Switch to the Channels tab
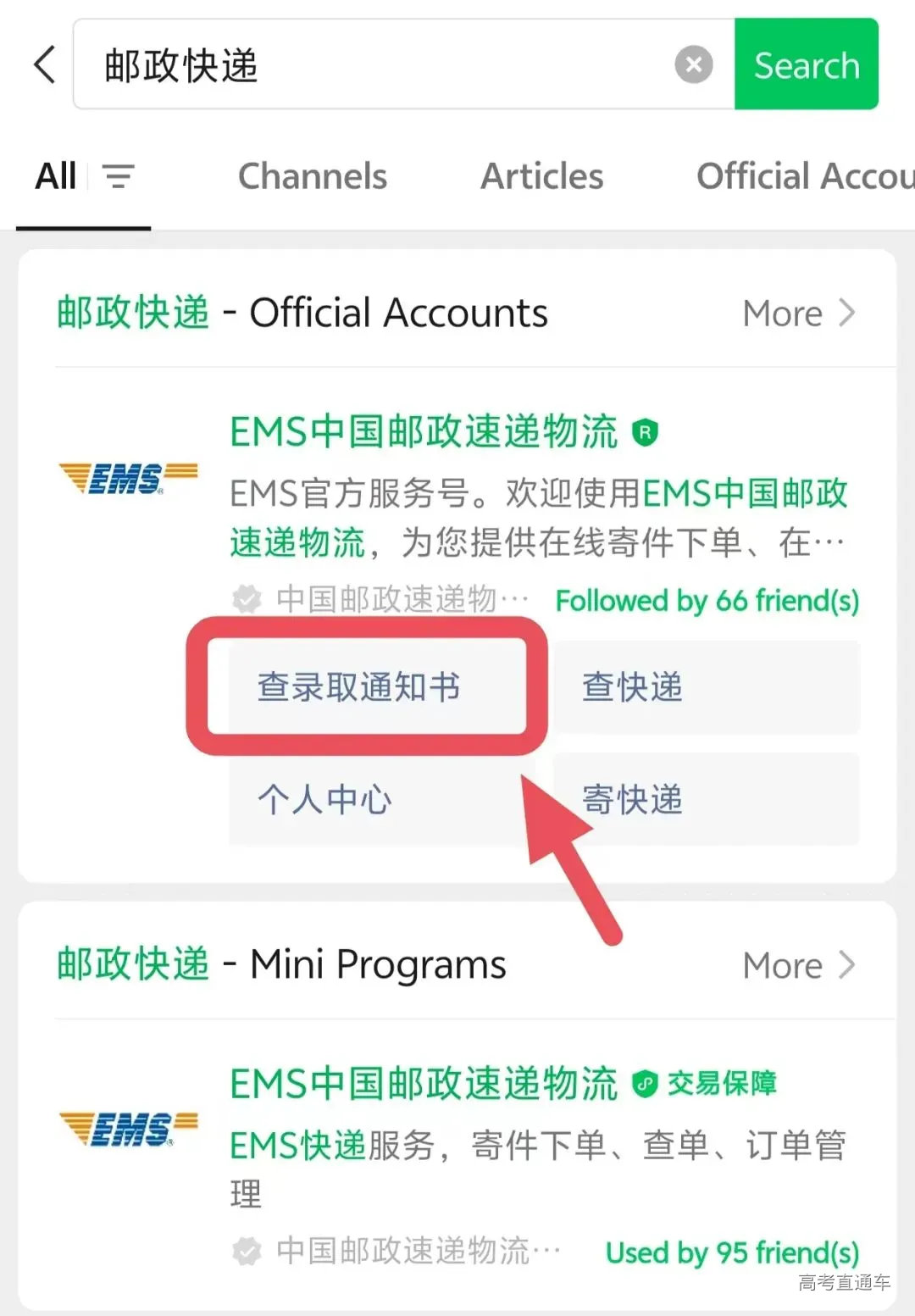The image size is (915, 1316). tap(313, 177)
